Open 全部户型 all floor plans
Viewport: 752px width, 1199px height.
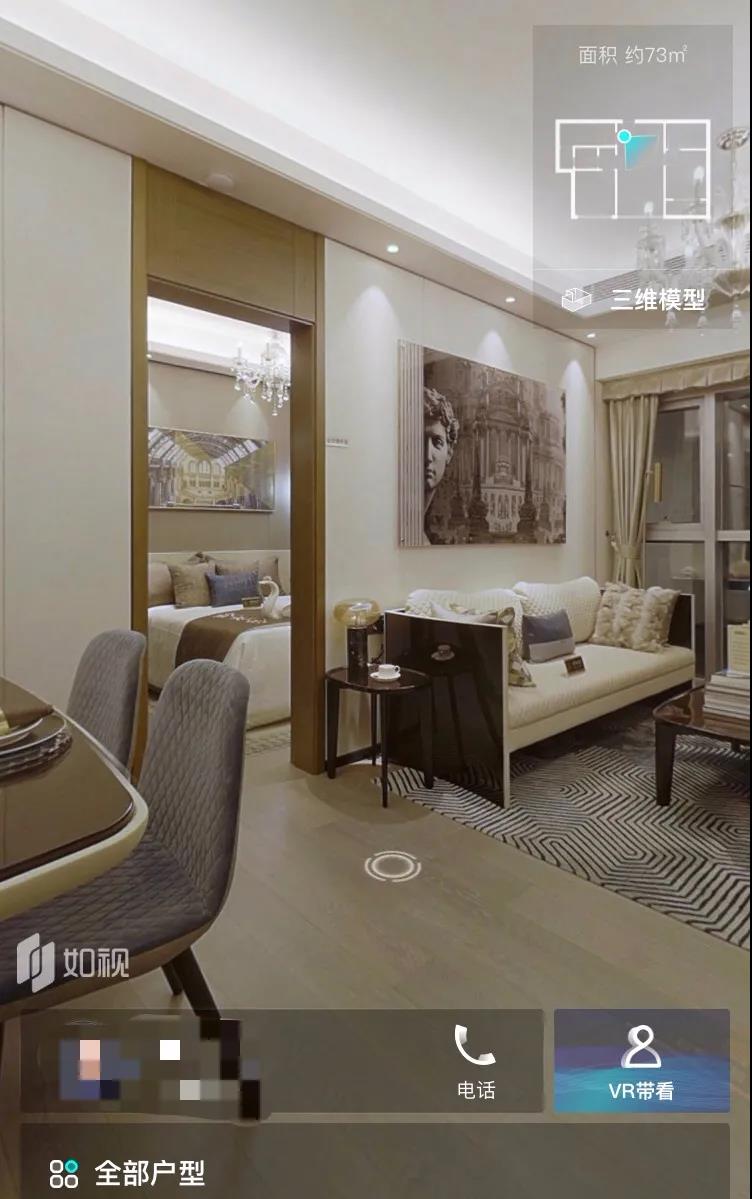coord(128,1171)
